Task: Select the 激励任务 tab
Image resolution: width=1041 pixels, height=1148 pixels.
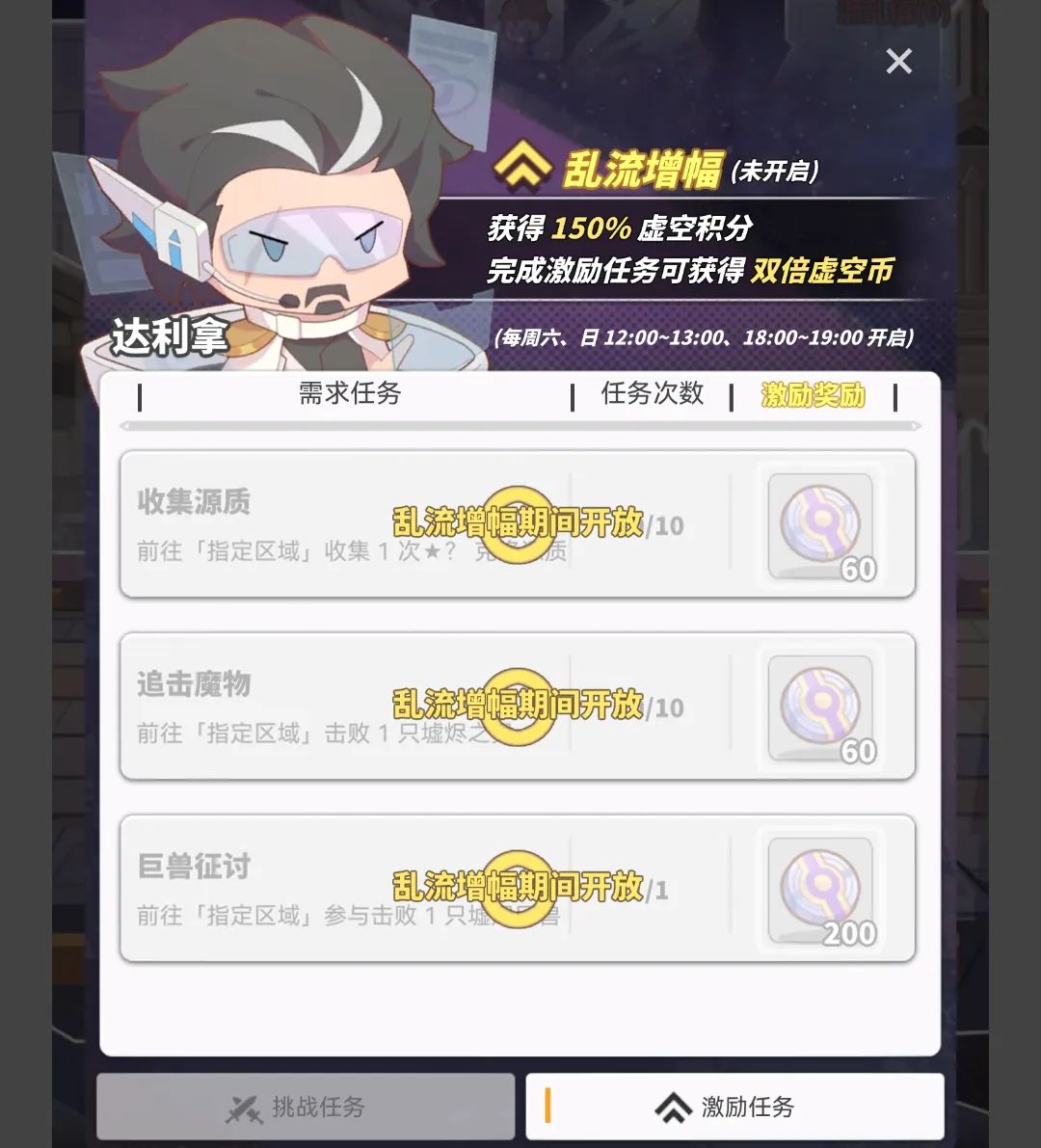Action: 734,1107
